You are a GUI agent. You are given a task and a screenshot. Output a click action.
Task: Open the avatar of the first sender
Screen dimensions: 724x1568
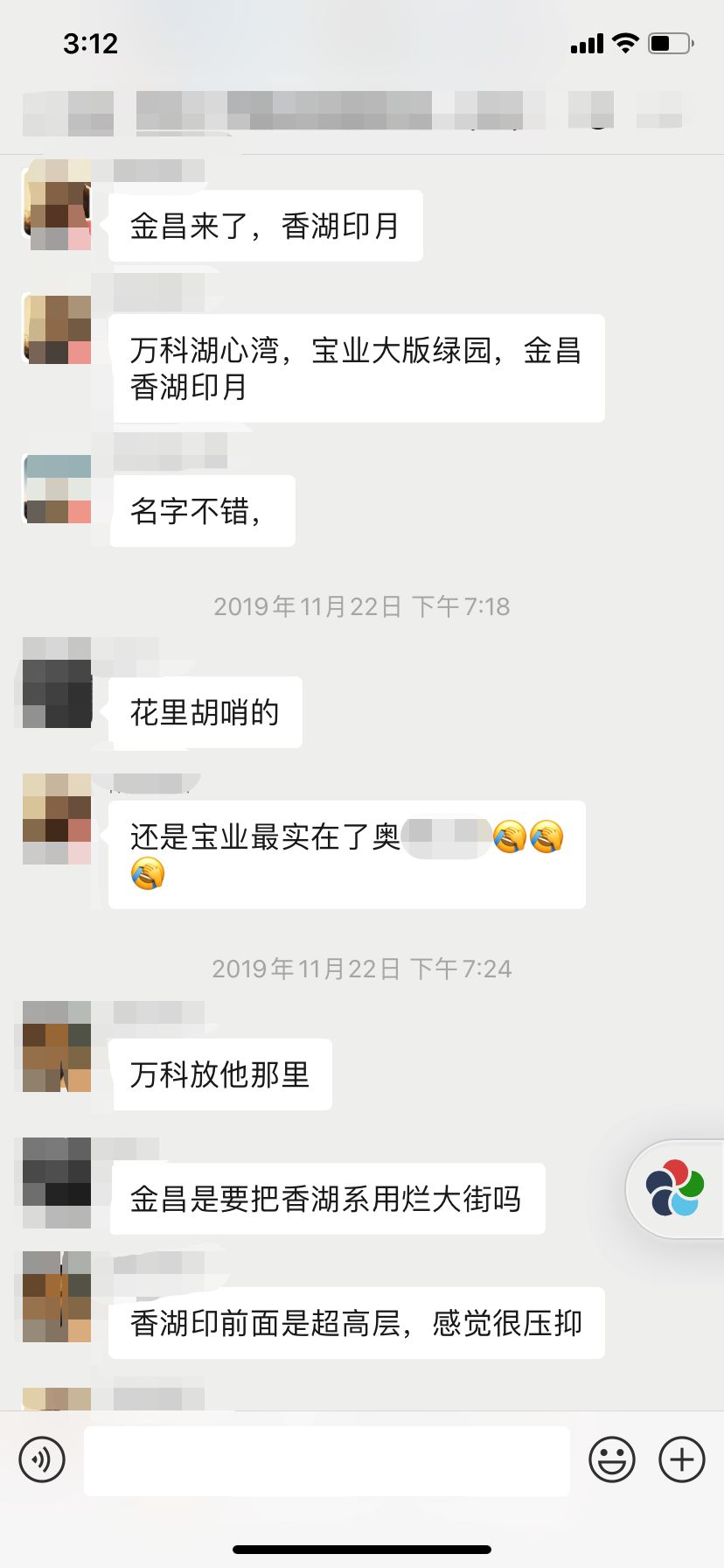[x=56, y=210]
